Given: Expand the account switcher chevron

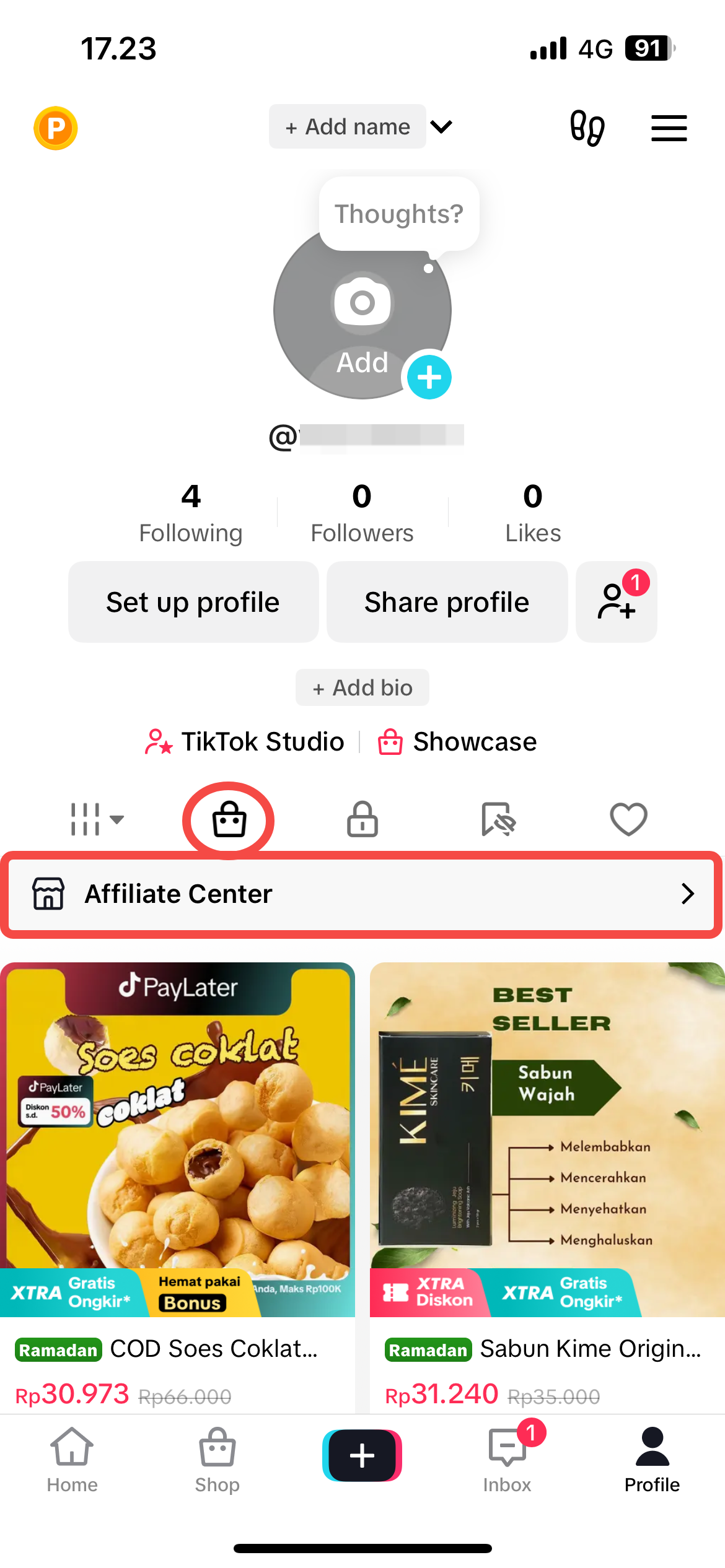Looking at the screenshot, I should coord(441,127).
